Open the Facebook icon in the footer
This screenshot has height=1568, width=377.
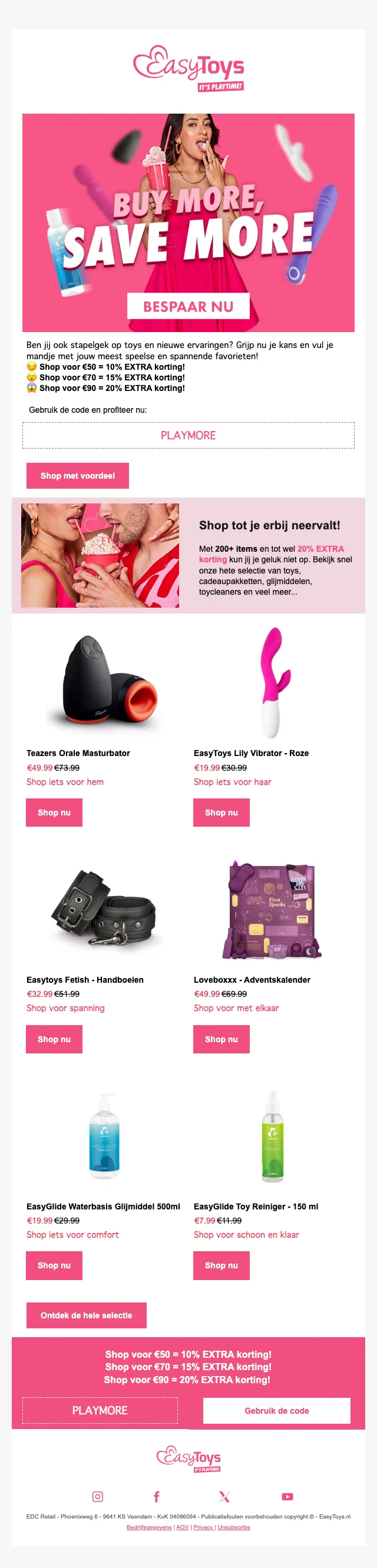click(157, 1496)
